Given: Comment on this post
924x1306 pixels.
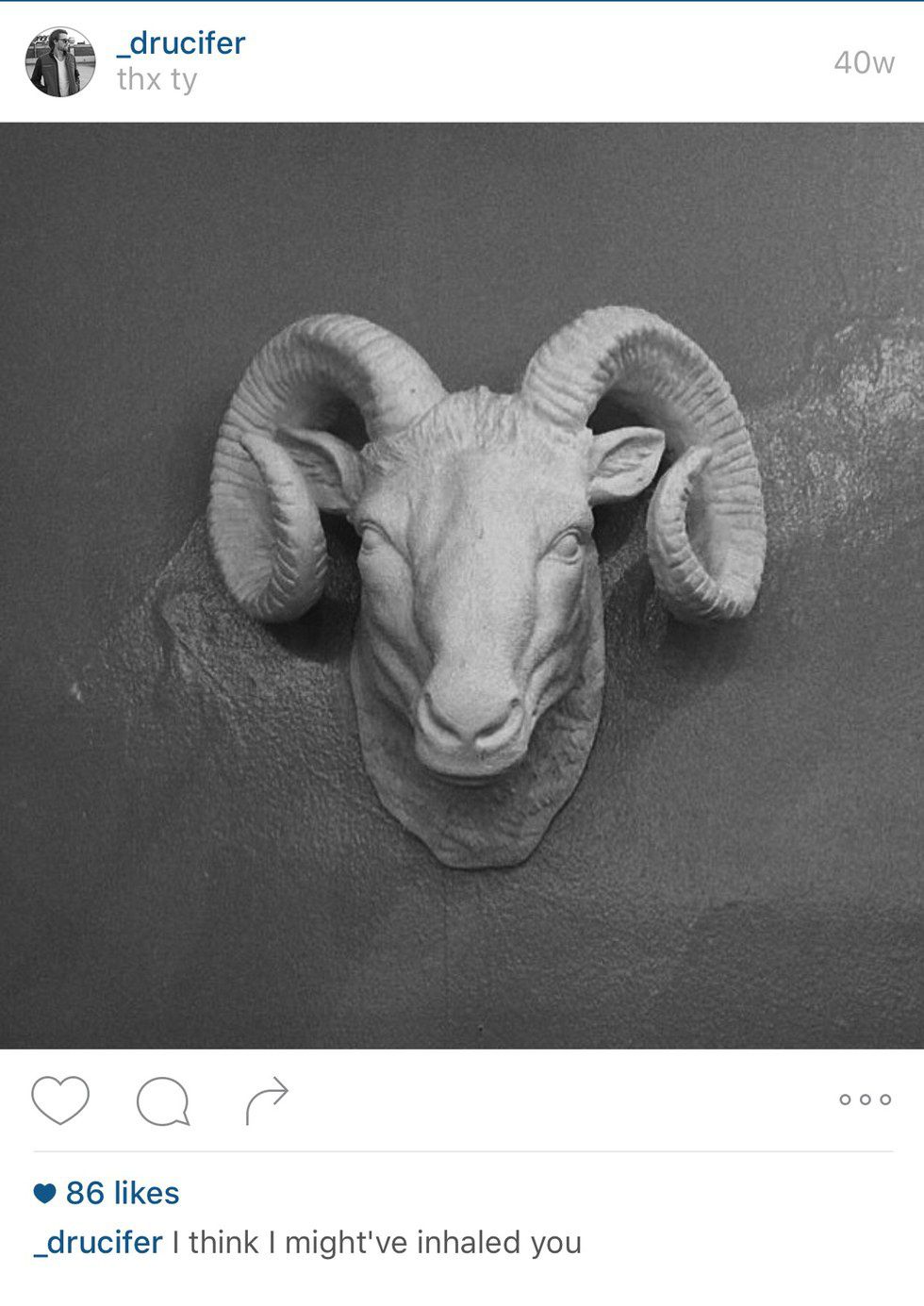Looking at the screenshot, I should tap(163, 1100).
